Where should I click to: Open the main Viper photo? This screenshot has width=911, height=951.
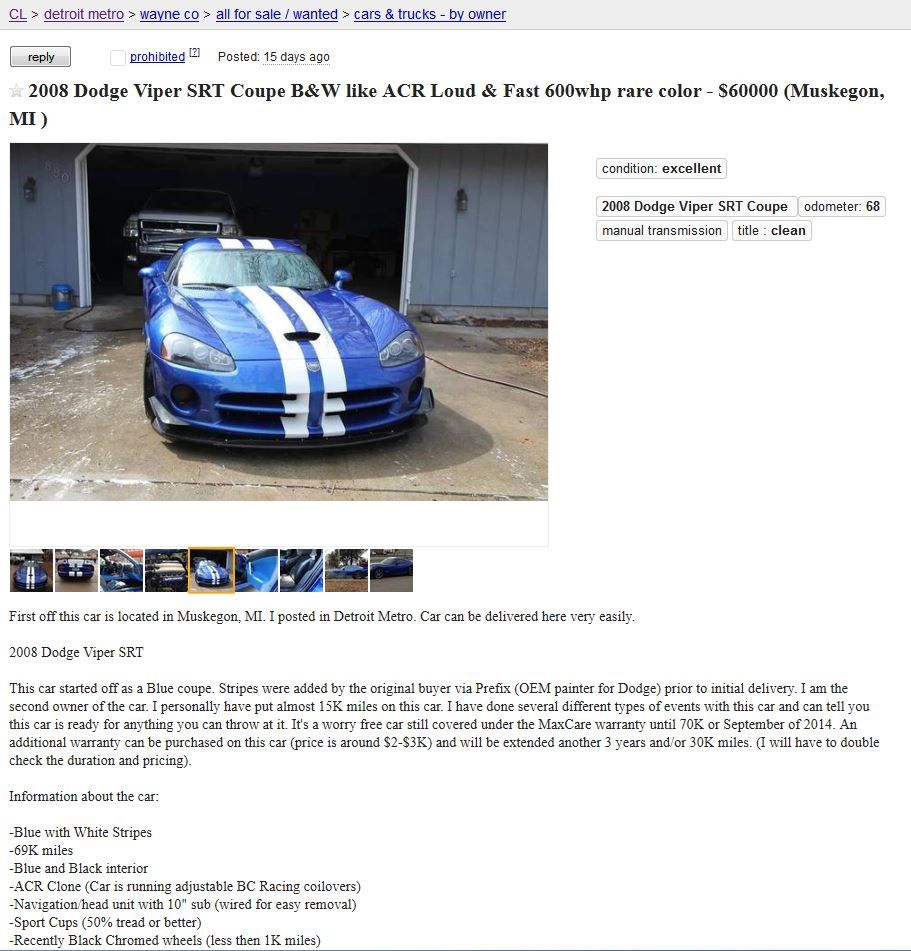click(279, 321)
